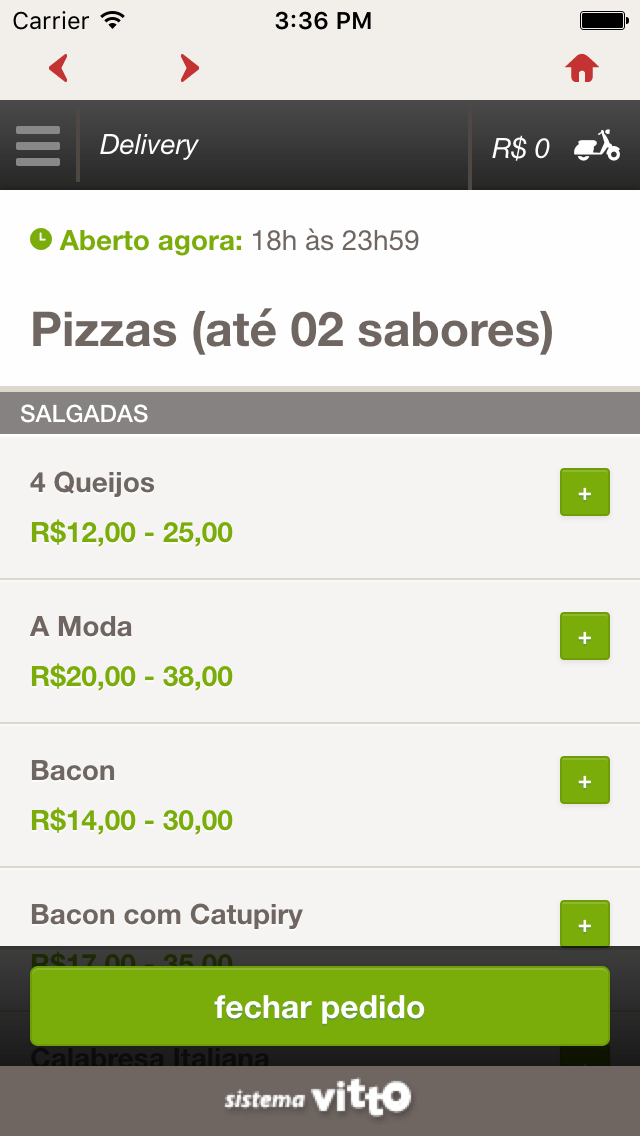This screenshot has width=640, height=1136.
Task: Add A Moda pizza with plus button
Action: tap(584, 636)
